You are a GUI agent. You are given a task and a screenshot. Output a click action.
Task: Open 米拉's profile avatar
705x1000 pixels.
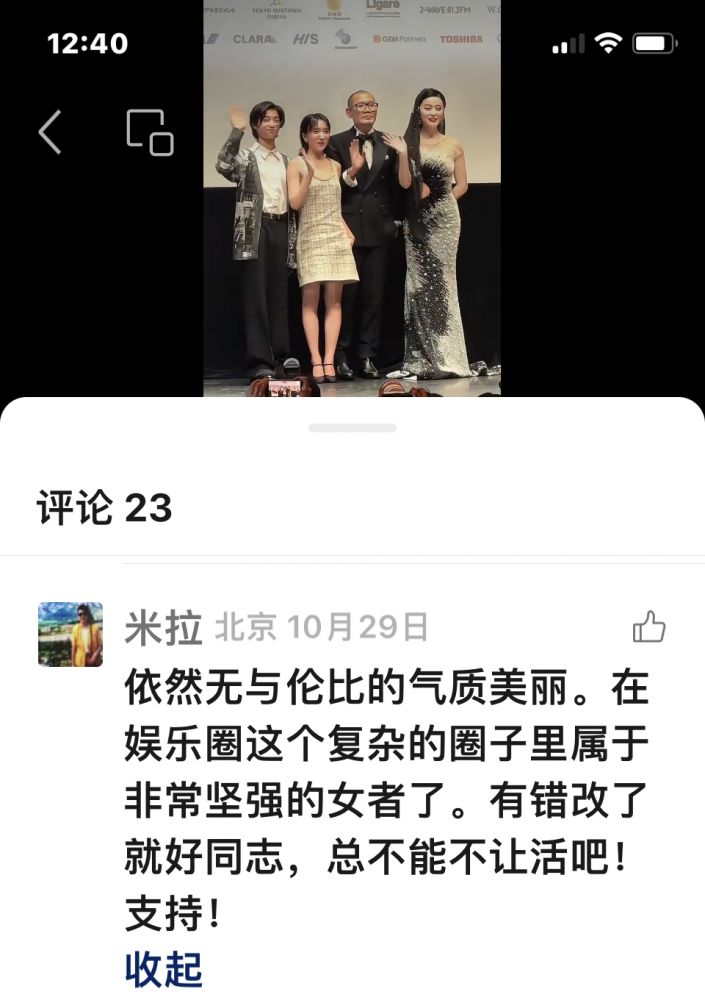click(x=70, y=634)
